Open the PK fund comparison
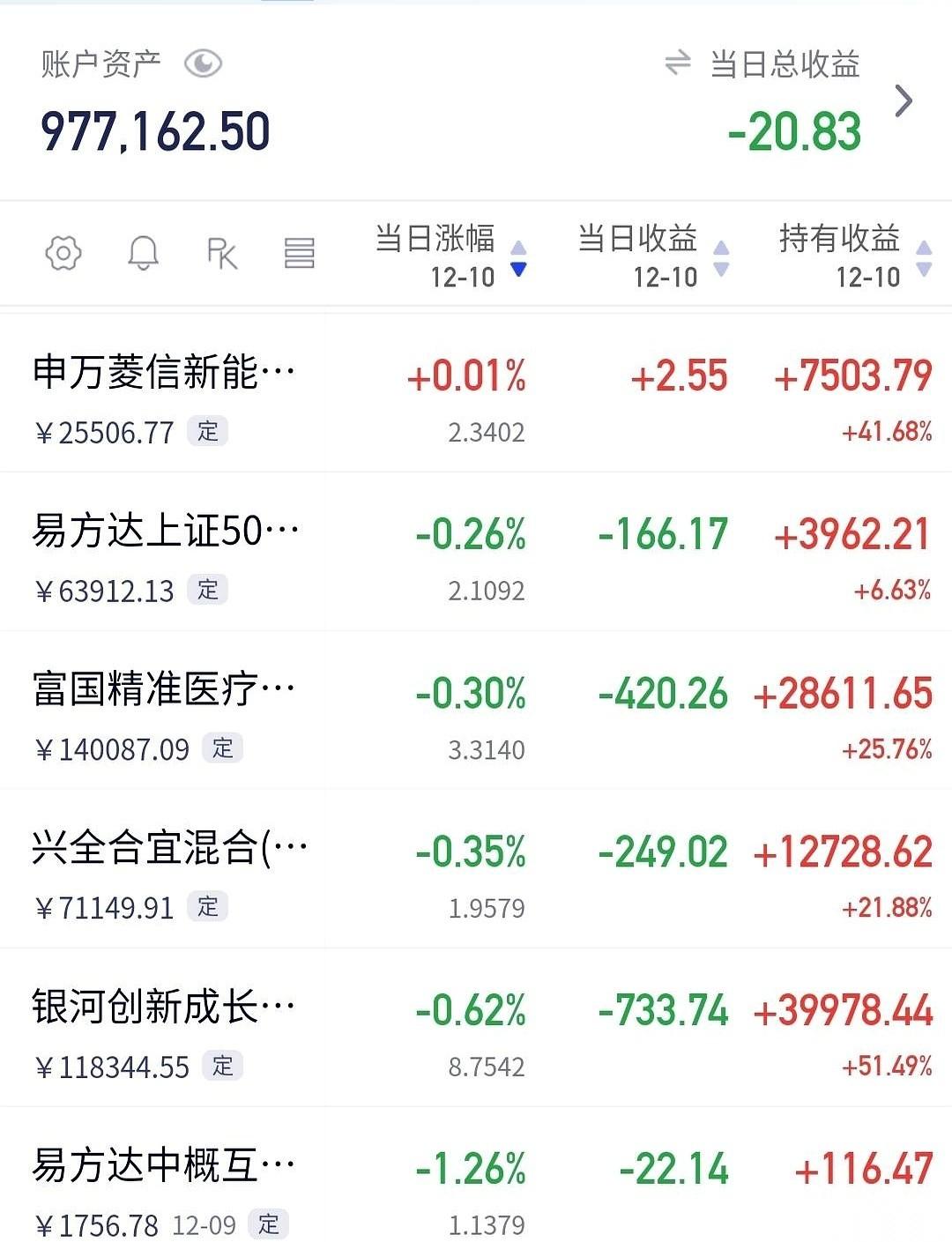This screenshot has height=1242, width=952. coord(222,254)
